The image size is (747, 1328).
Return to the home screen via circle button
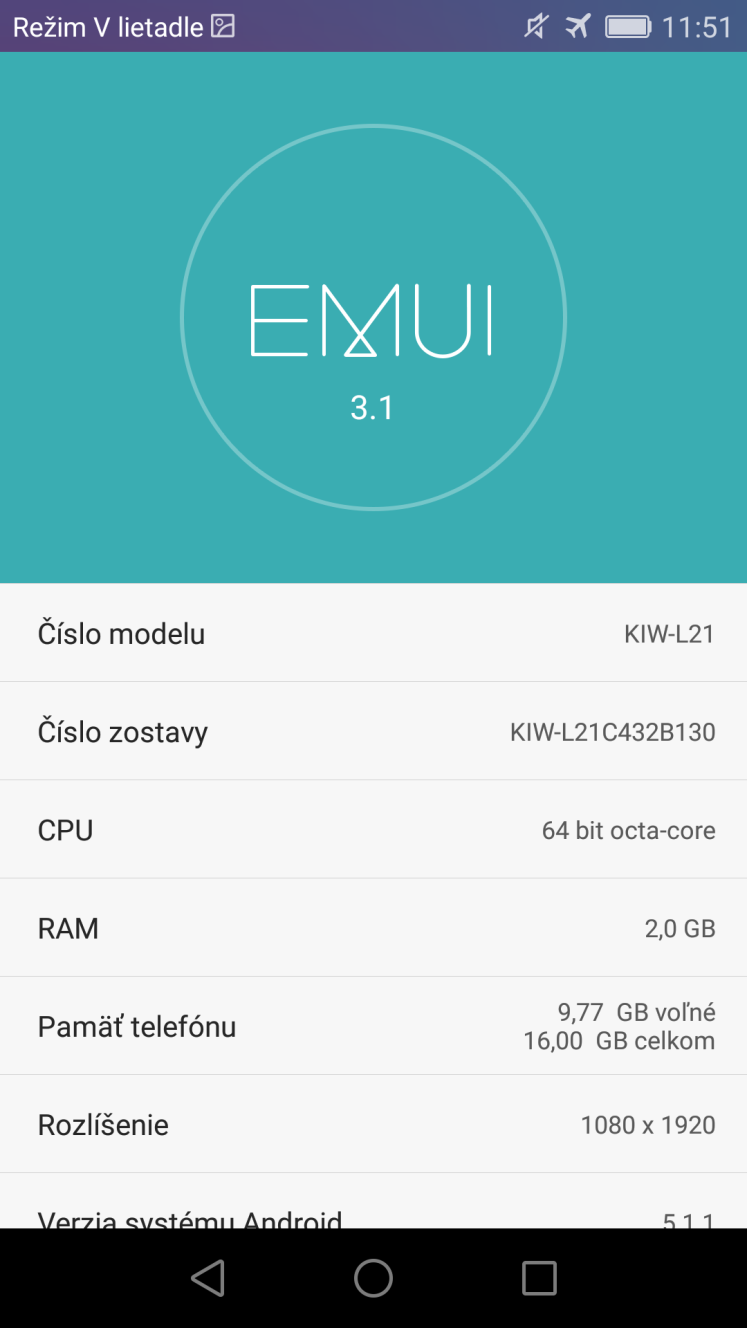(373, 1278)
